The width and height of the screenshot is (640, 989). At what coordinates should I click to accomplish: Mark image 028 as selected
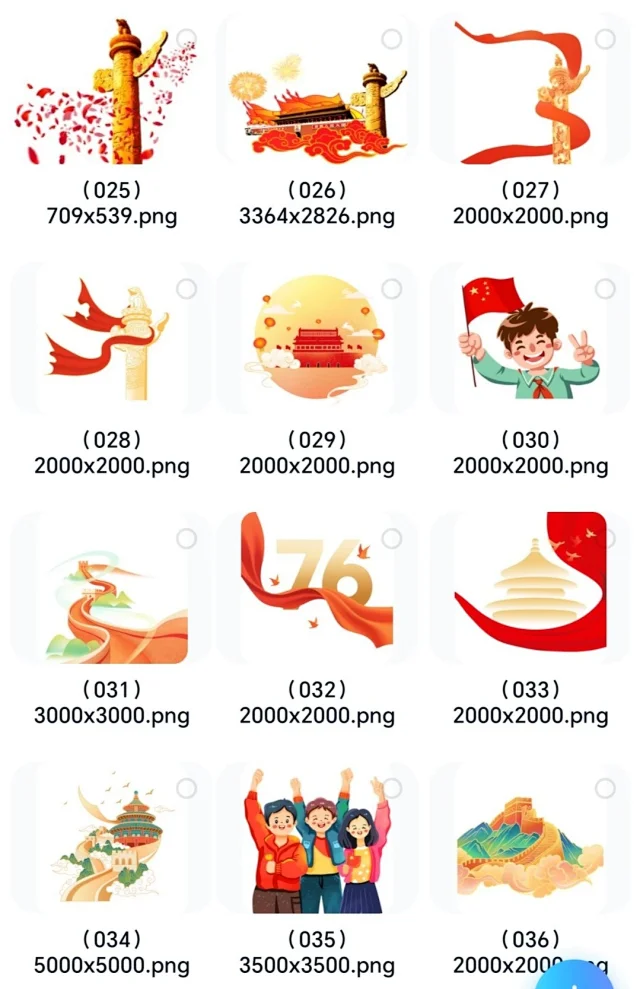click(186, 289)
